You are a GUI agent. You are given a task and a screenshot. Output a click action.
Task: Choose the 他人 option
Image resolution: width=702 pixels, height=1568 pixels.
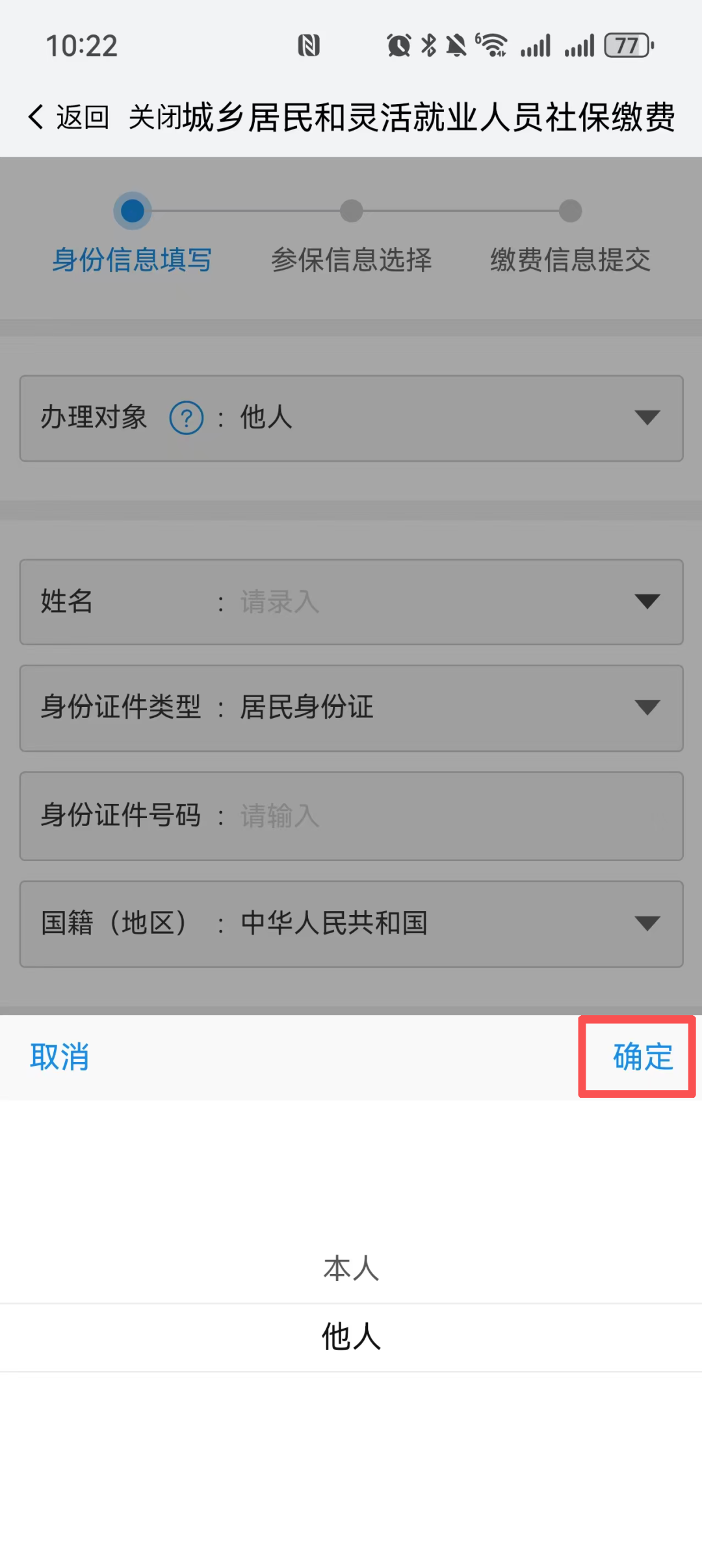tap(351, 1337)
